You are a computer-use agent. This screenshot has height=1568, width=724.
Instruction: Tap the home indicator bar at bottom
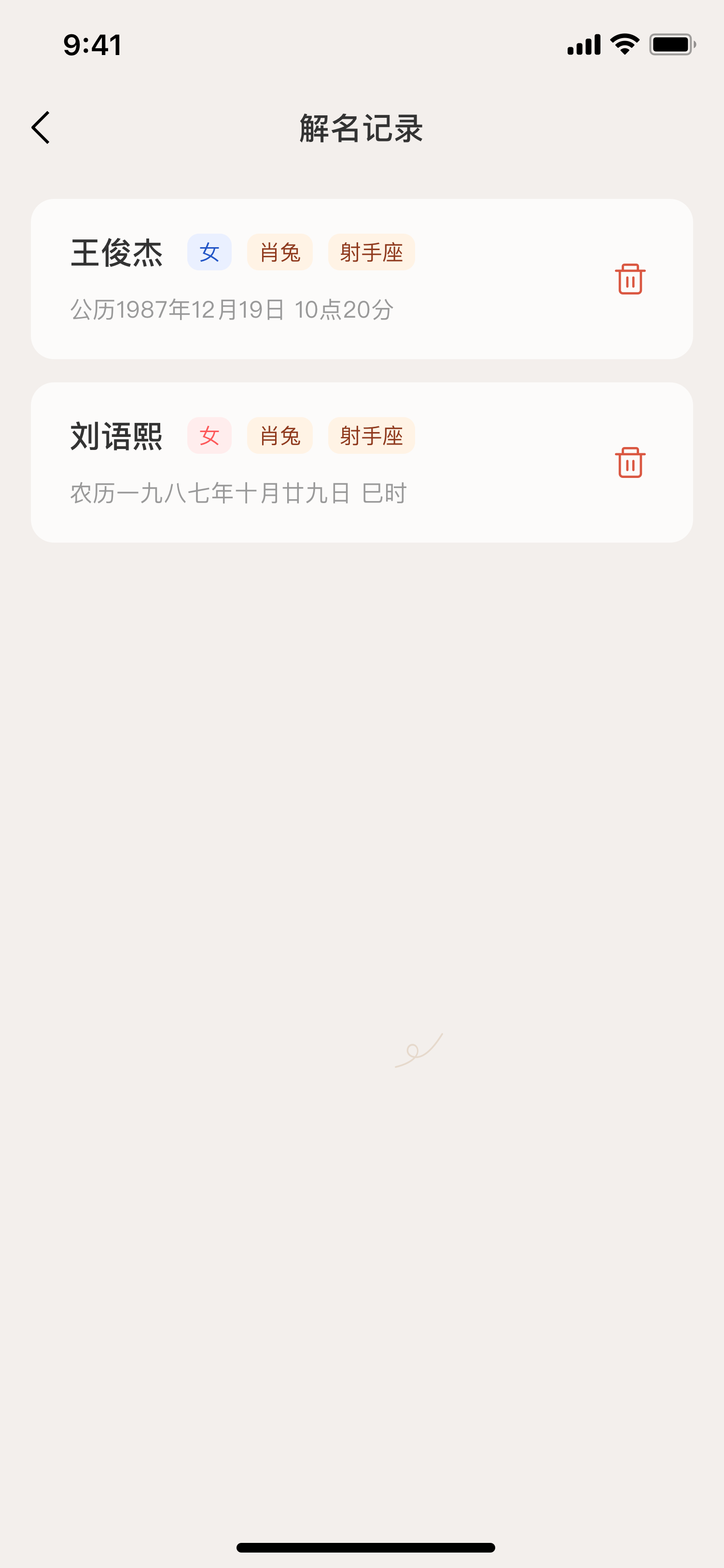pos(362,1547)
